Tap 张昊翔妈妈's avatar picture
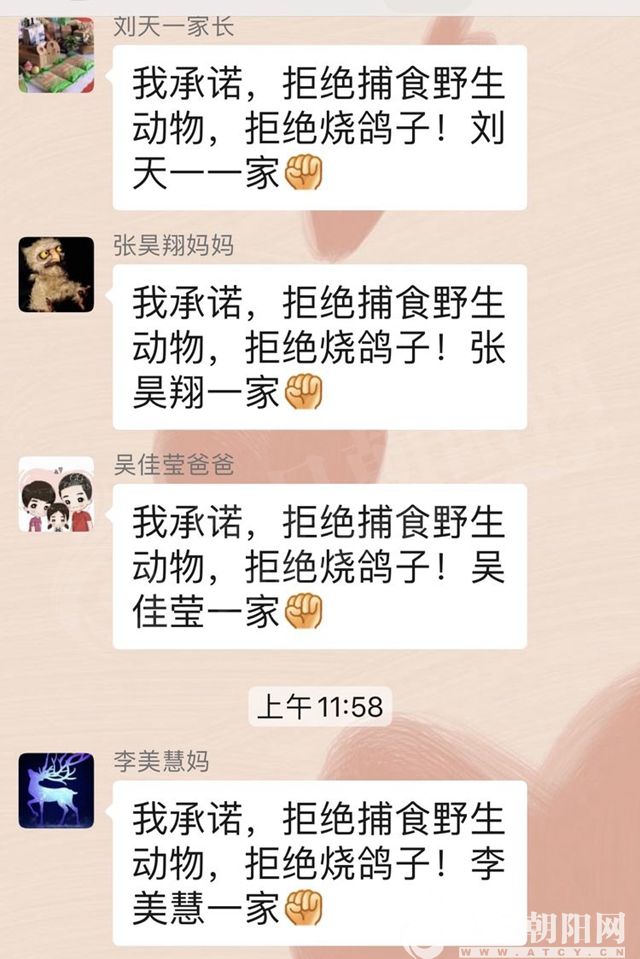 56,274
